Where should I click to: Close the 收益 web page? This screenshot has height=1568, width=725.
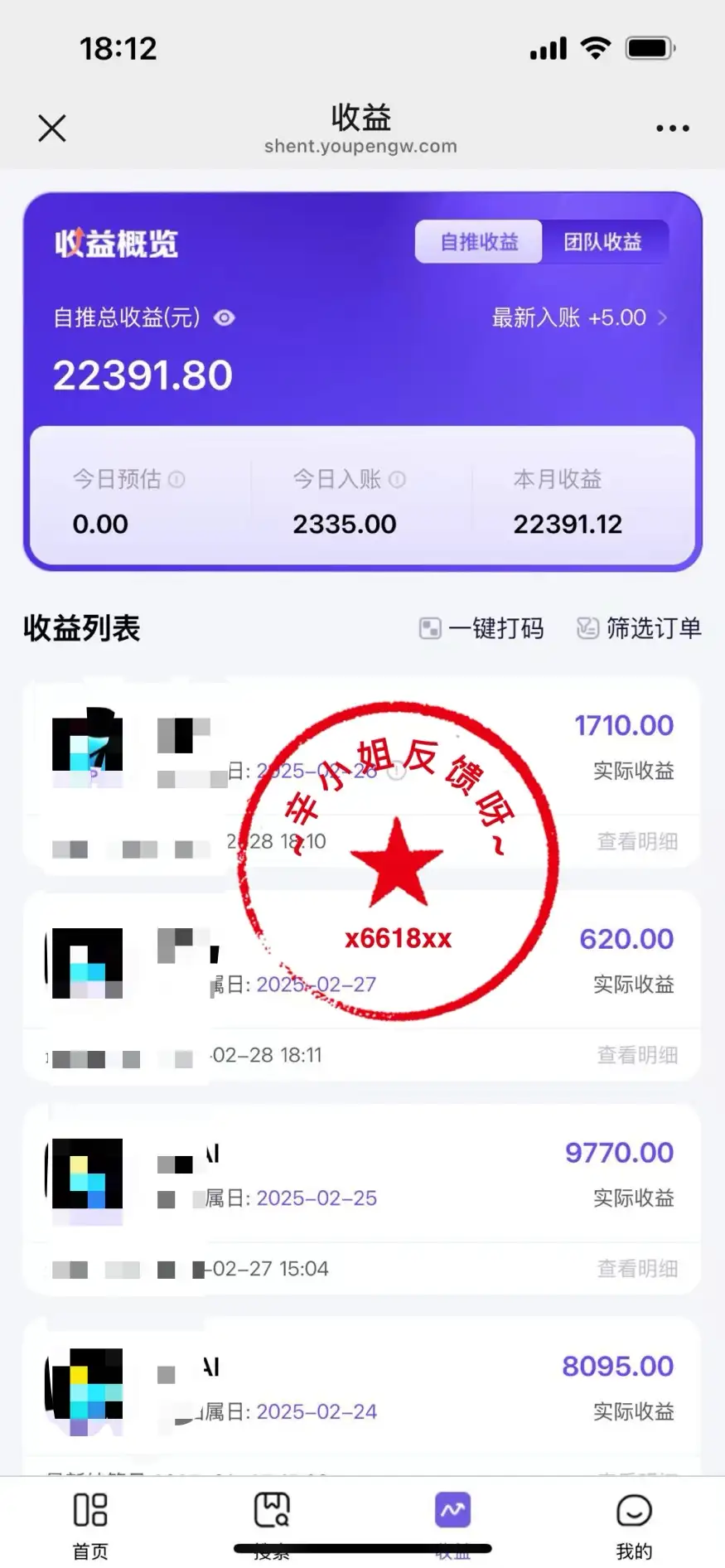[51, 128]
